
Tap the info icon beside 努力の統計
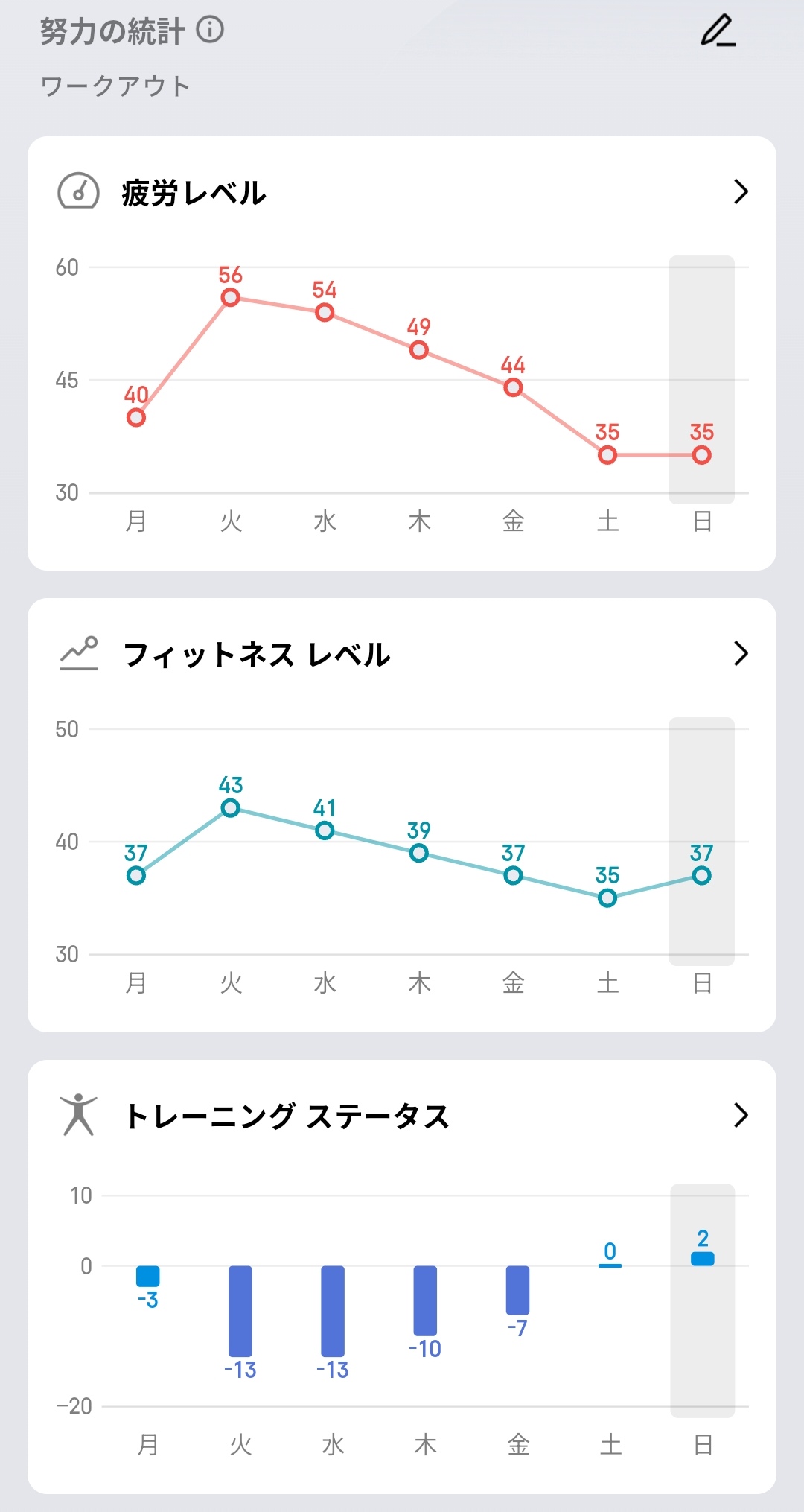tap(210, 31)
